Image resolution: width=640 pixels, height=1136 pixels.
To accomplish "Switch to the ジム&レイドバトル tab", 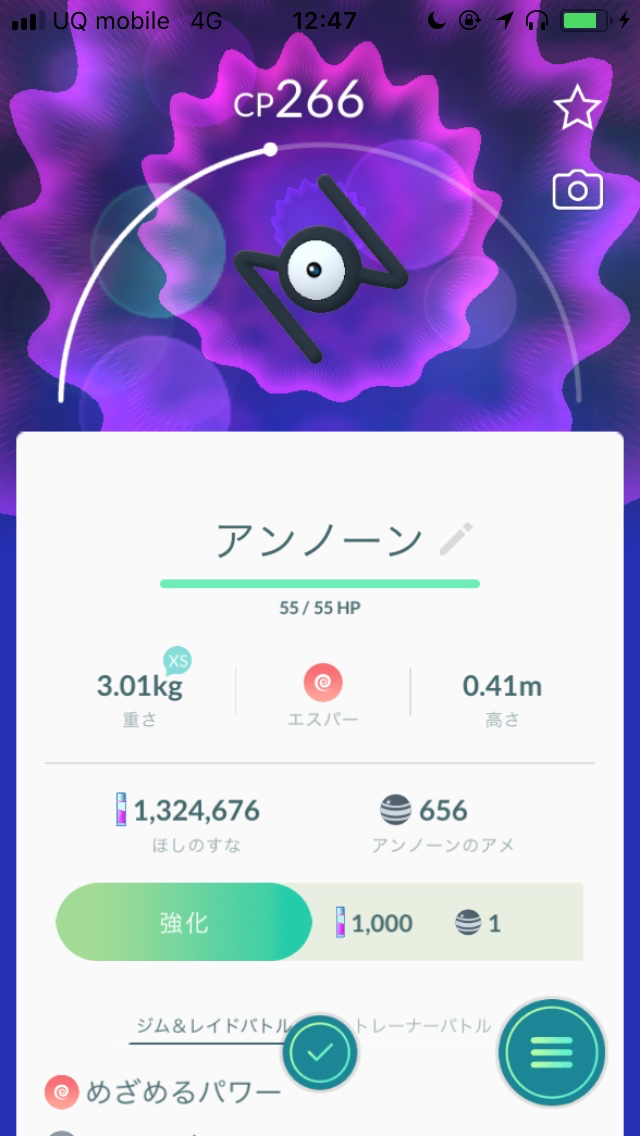I will (210, 1026).
